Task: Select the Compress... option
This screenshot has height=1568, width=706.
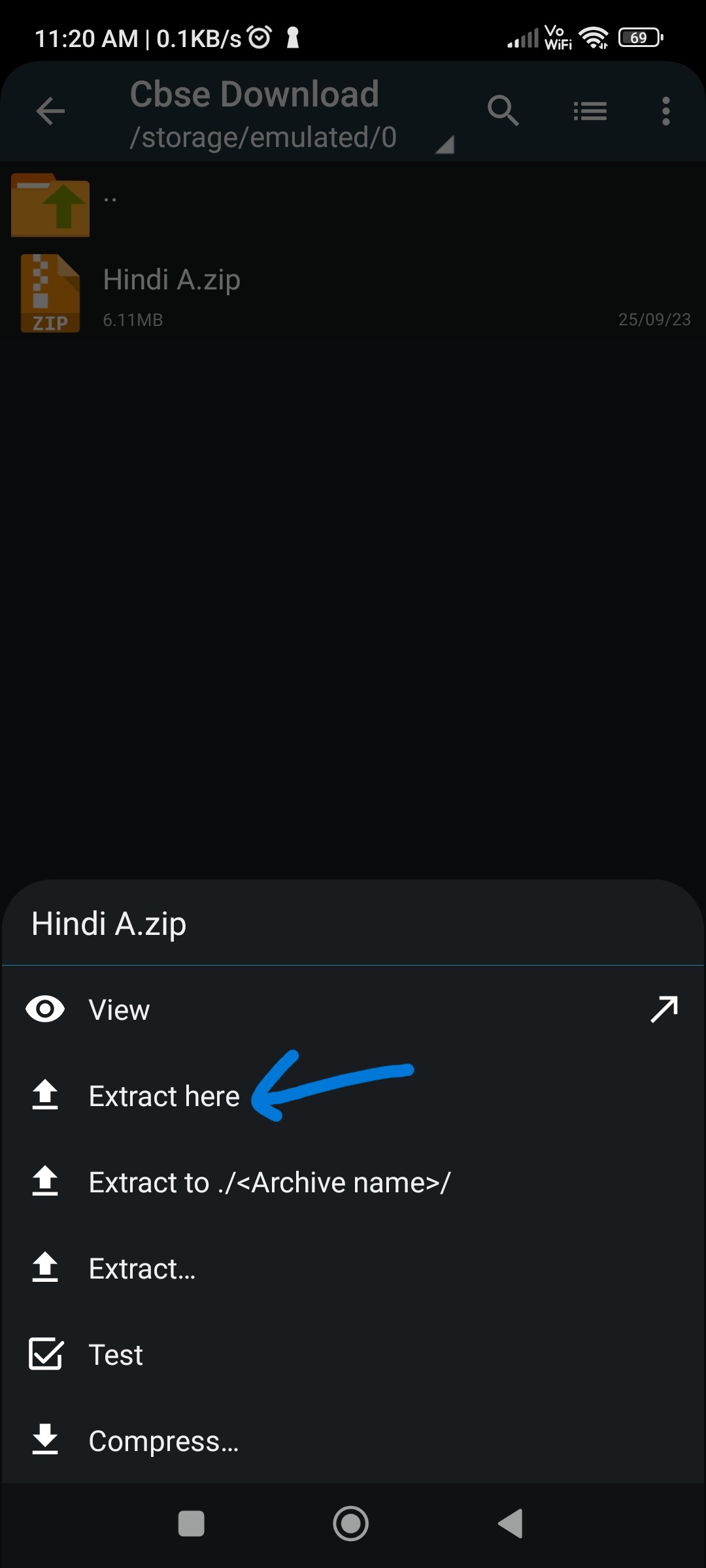Action: 163,1441
